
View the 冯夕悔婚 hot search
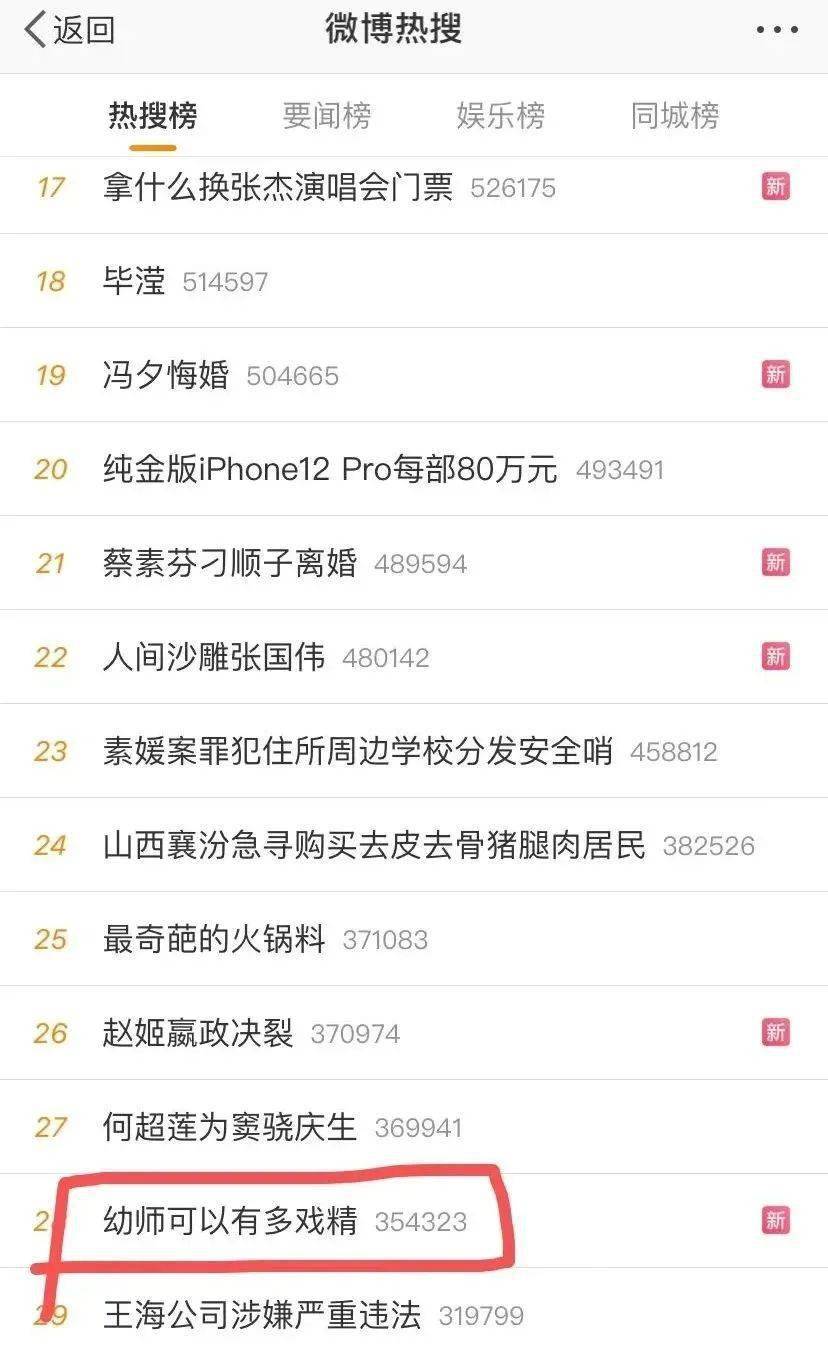(166, 375)
